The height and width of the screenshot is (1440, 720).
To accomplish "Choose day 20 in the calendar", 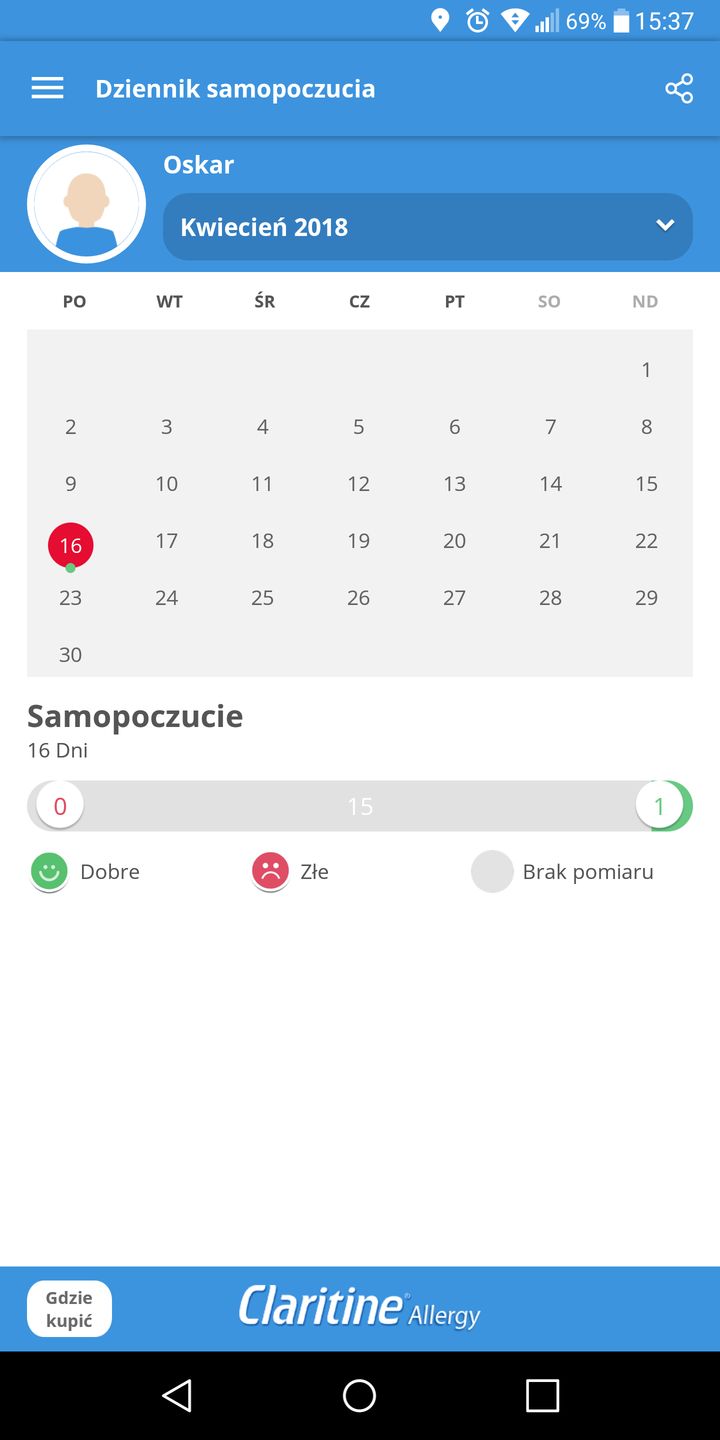I will 454,541.
